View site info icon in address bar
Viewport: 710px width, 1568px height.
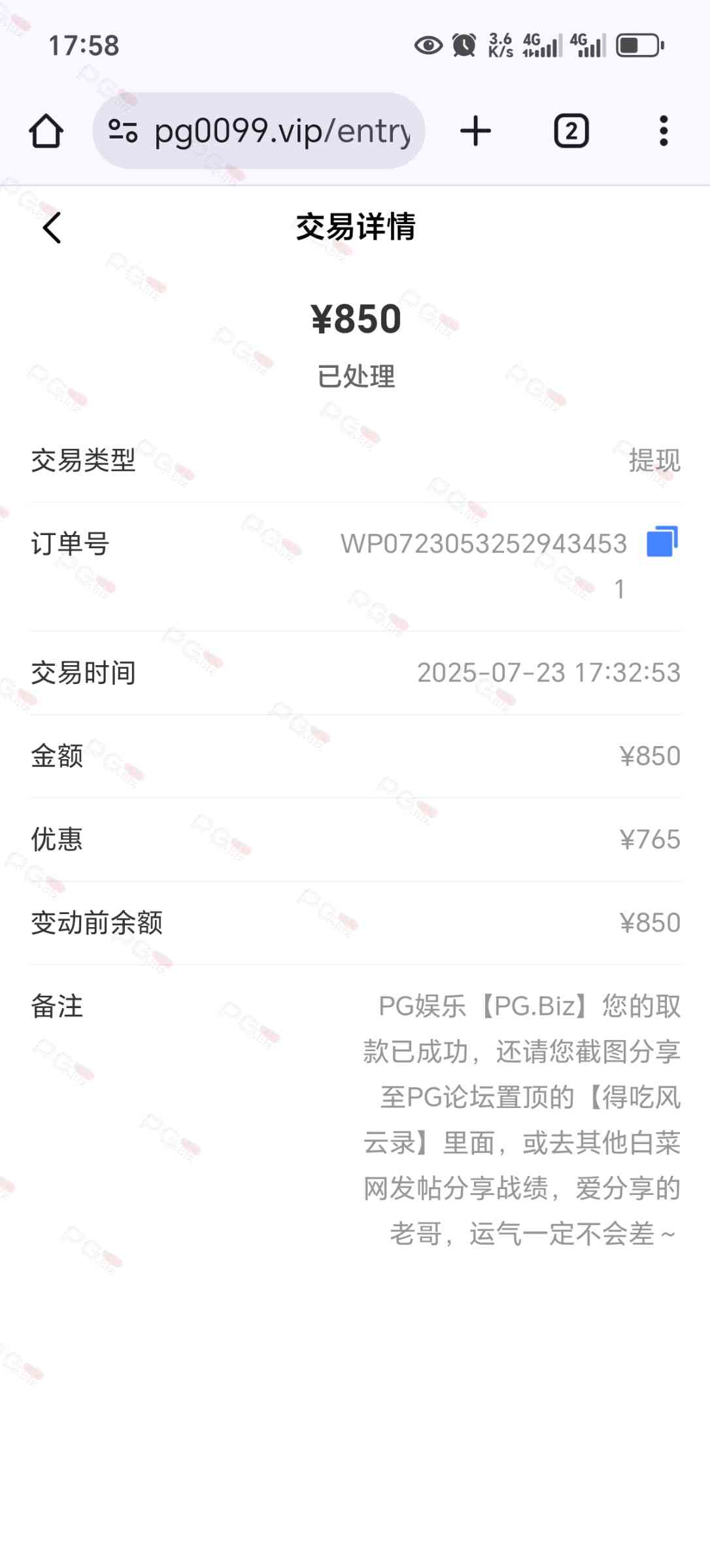point(123,131)
